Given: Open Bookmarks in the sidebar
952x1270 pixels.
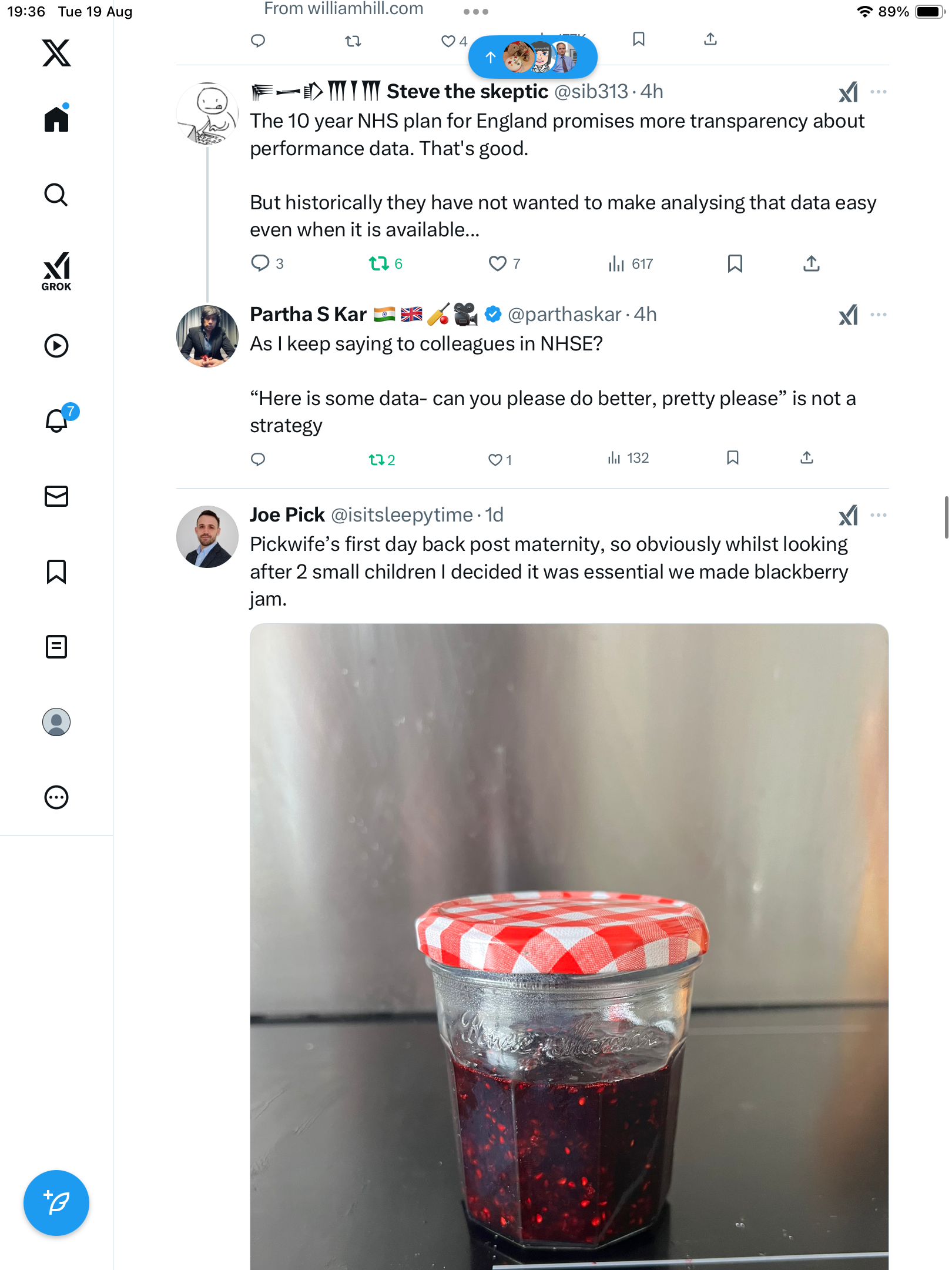Looking at the screenshot, I should [x=56, y=571].
